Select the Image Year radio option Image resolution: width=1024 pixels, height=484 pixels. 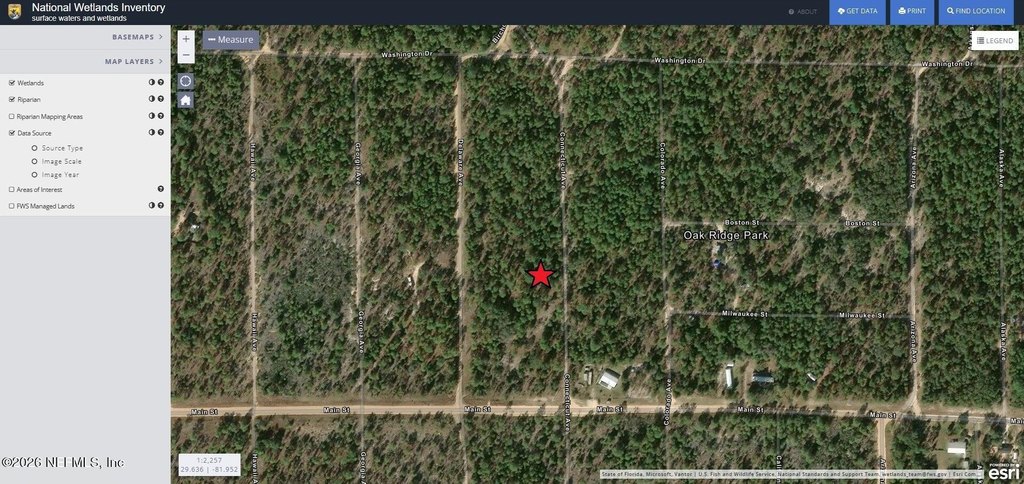[x=35, y=174]
